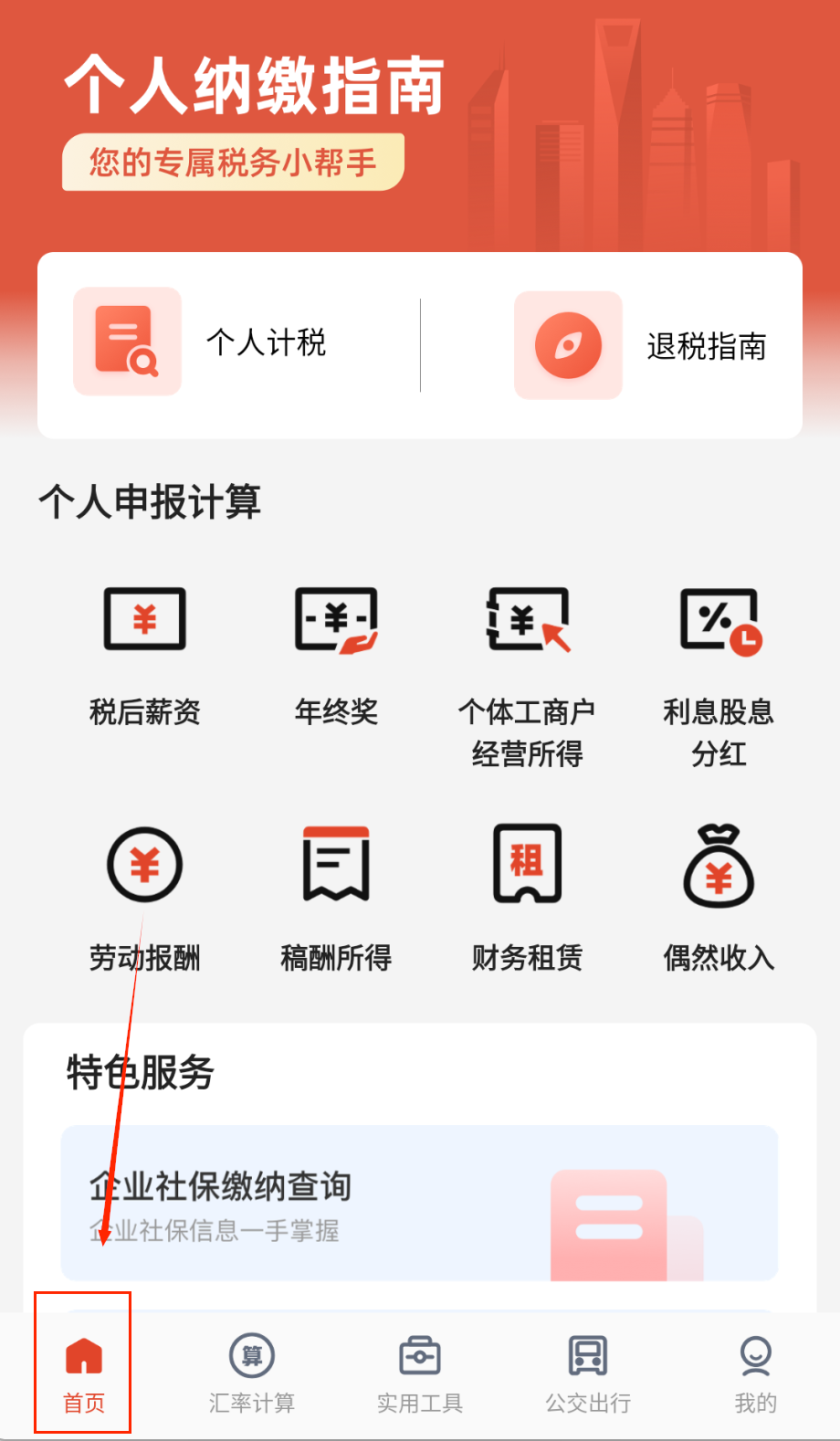Tap 个体工商户经营所得 calculator

[528, 671]
